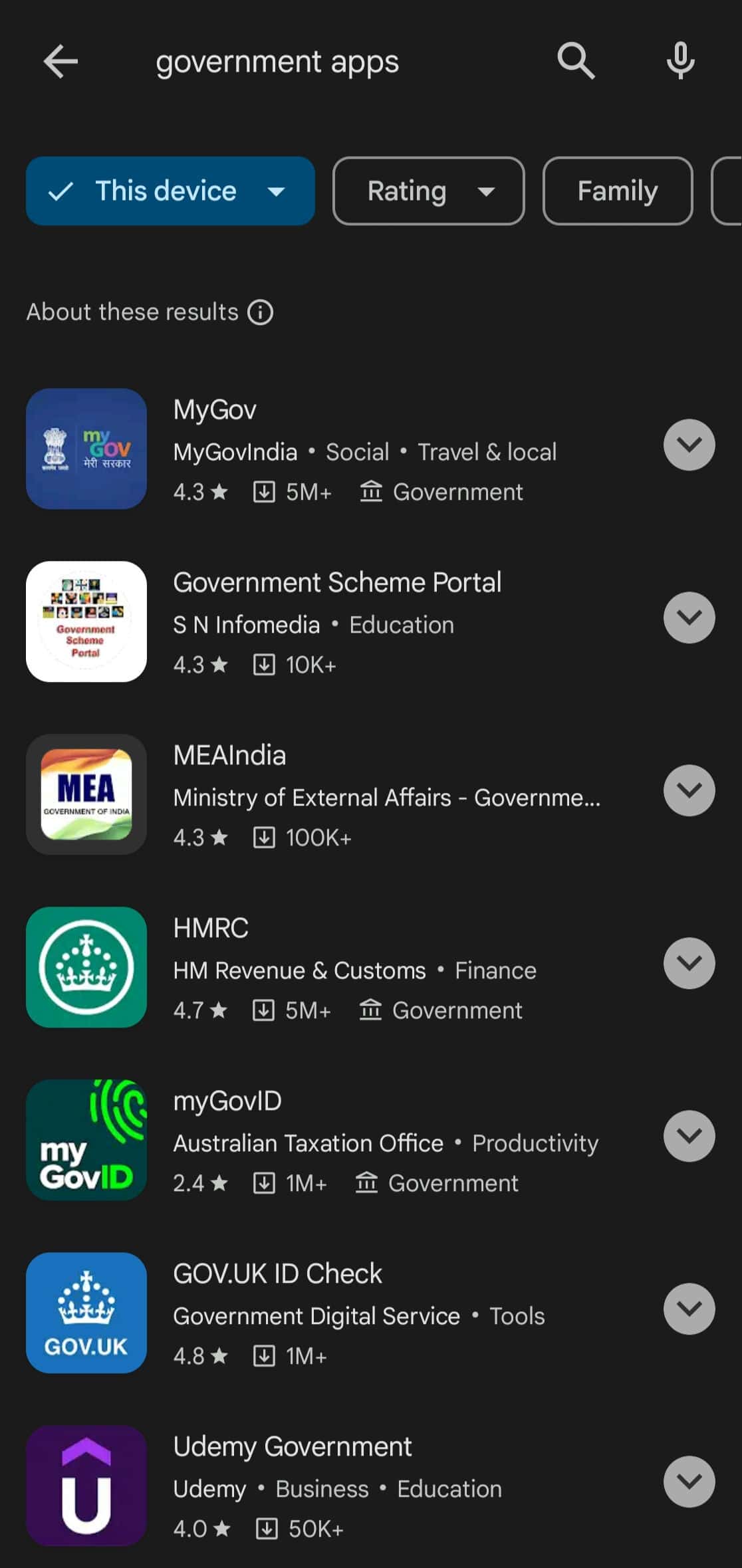Image resolution: width=742 pixels, height=1568 pixels.
Task: Start voice search with the microphone icon
Action: click(x=680, y=61)
